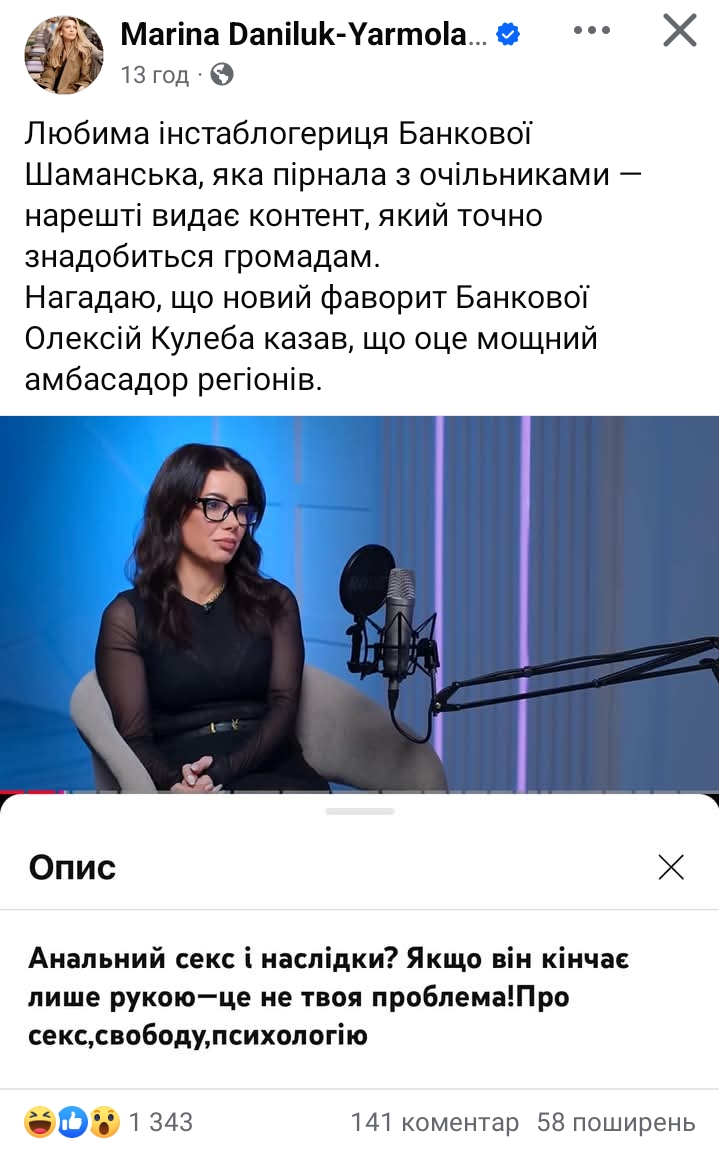
Task: Open the 141 коментар list
Action: click(434, 1122)
